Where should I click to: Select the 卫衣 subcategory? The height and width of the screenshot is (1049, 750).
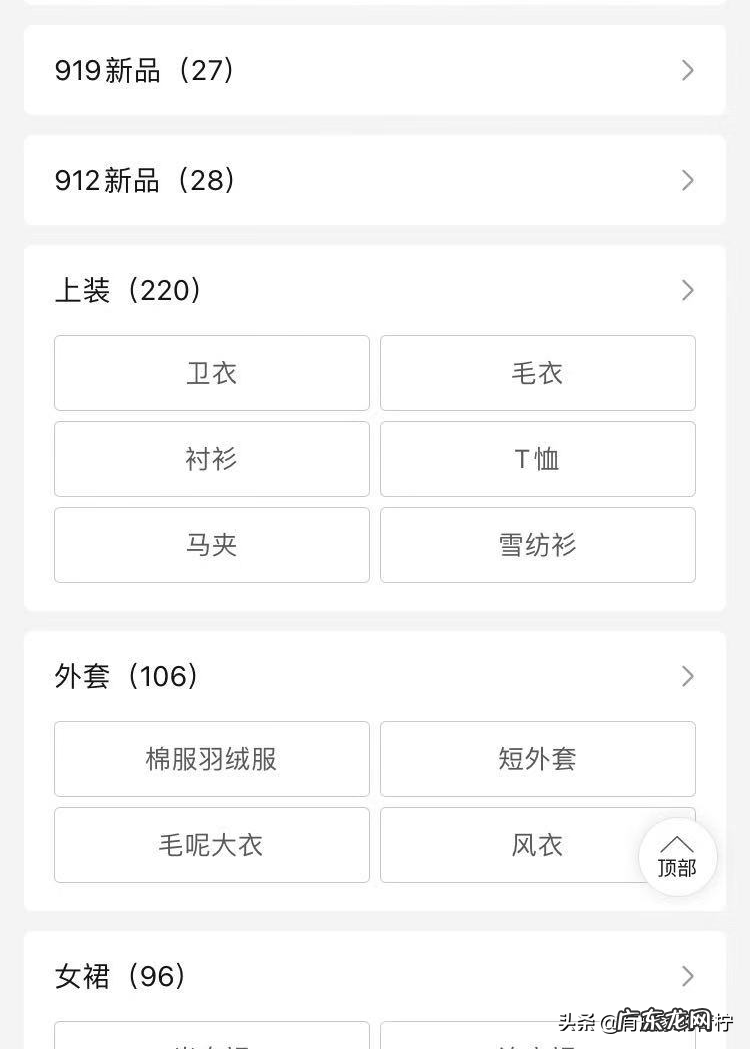(211, 373)
